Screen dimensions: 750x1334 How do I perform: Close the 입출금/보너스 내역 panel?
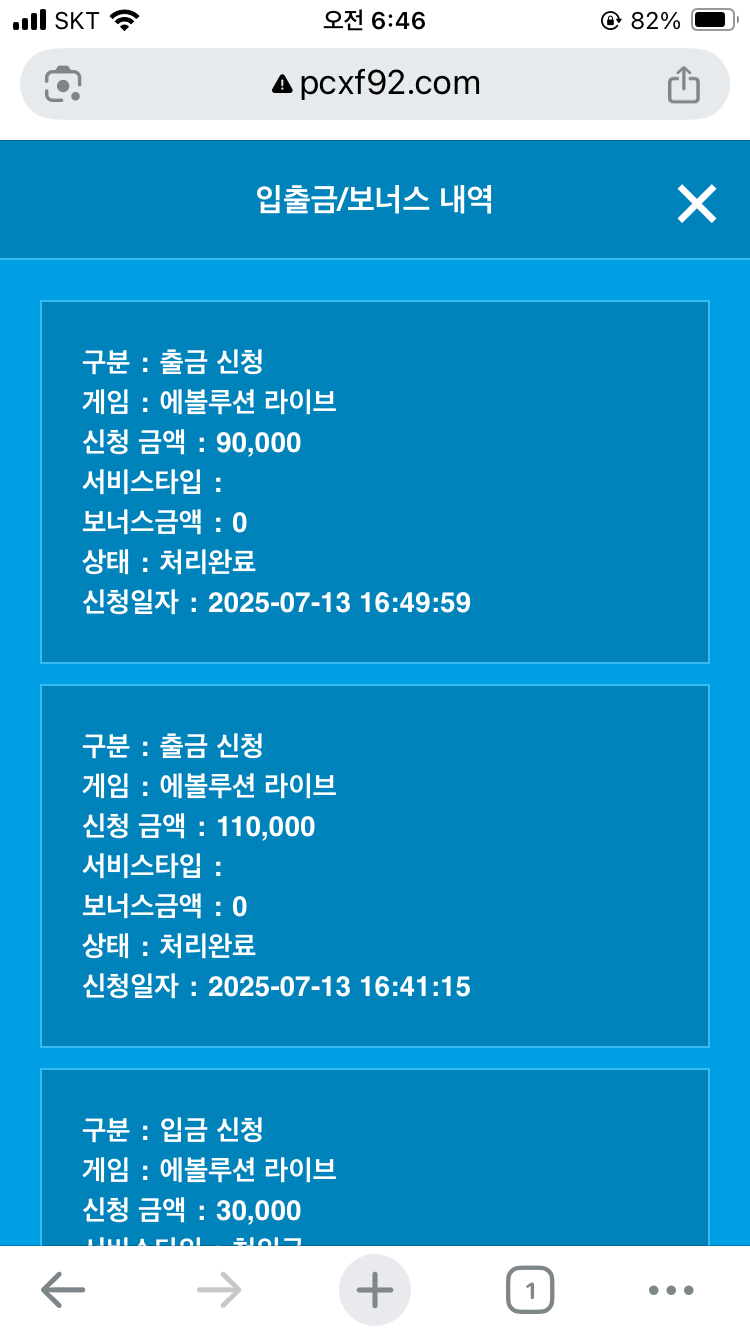tap(697, 204)
